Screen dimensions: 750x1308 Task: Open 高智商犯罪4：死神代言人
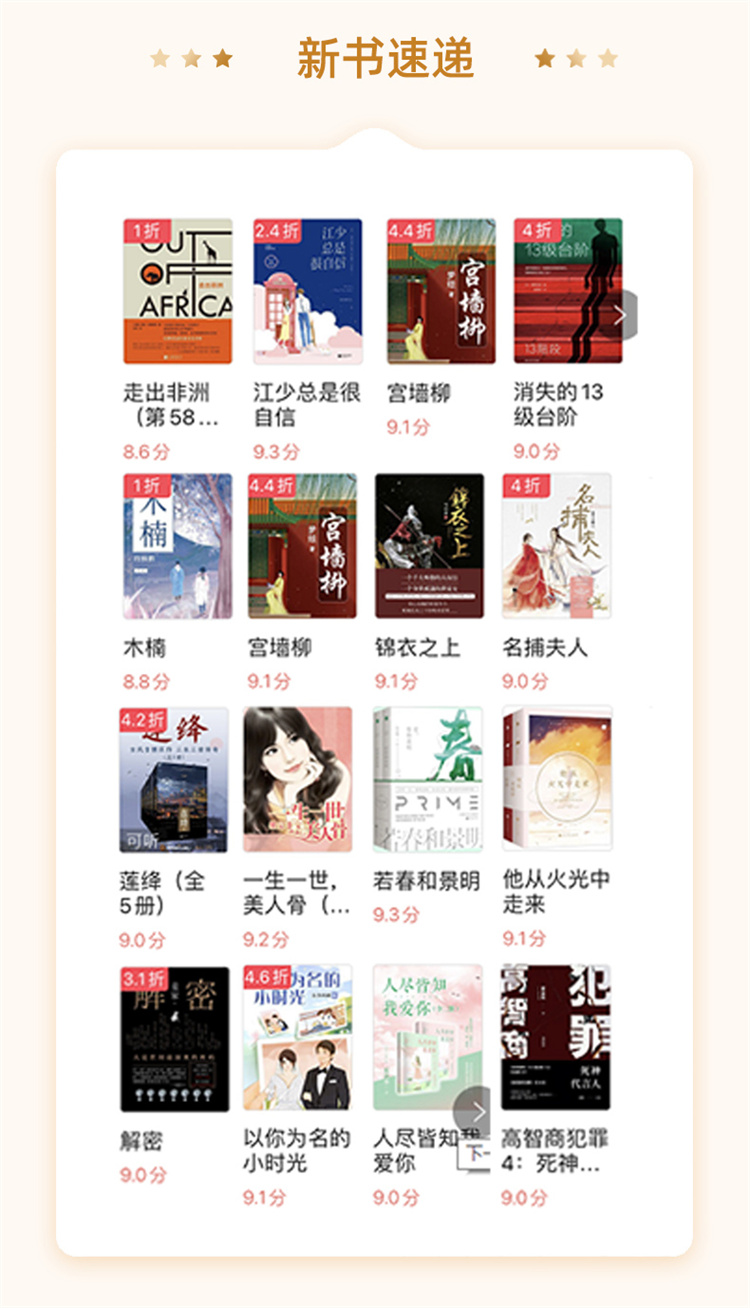[x=555, y=1038]
